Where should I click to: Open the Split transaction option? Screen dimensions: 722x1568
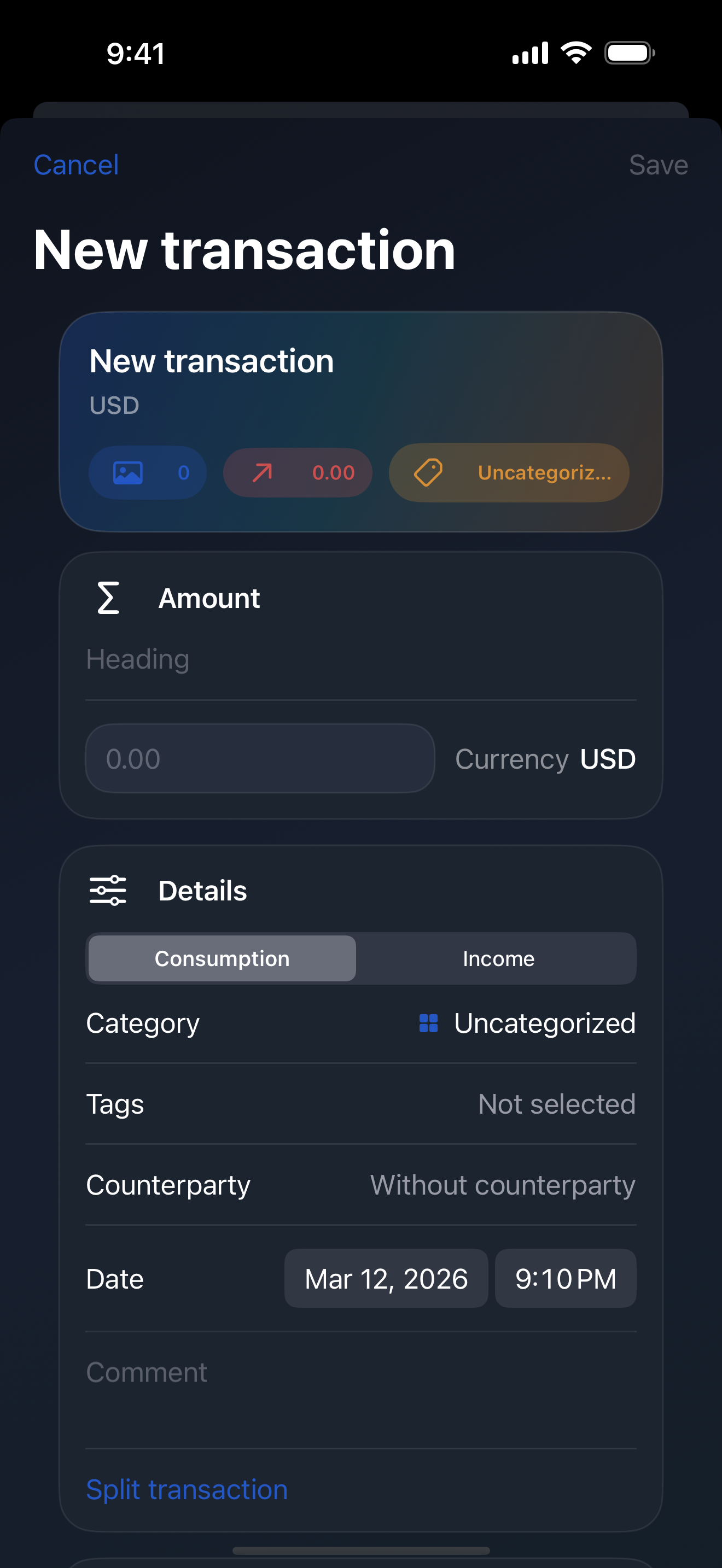click(x=187, y=1488)
